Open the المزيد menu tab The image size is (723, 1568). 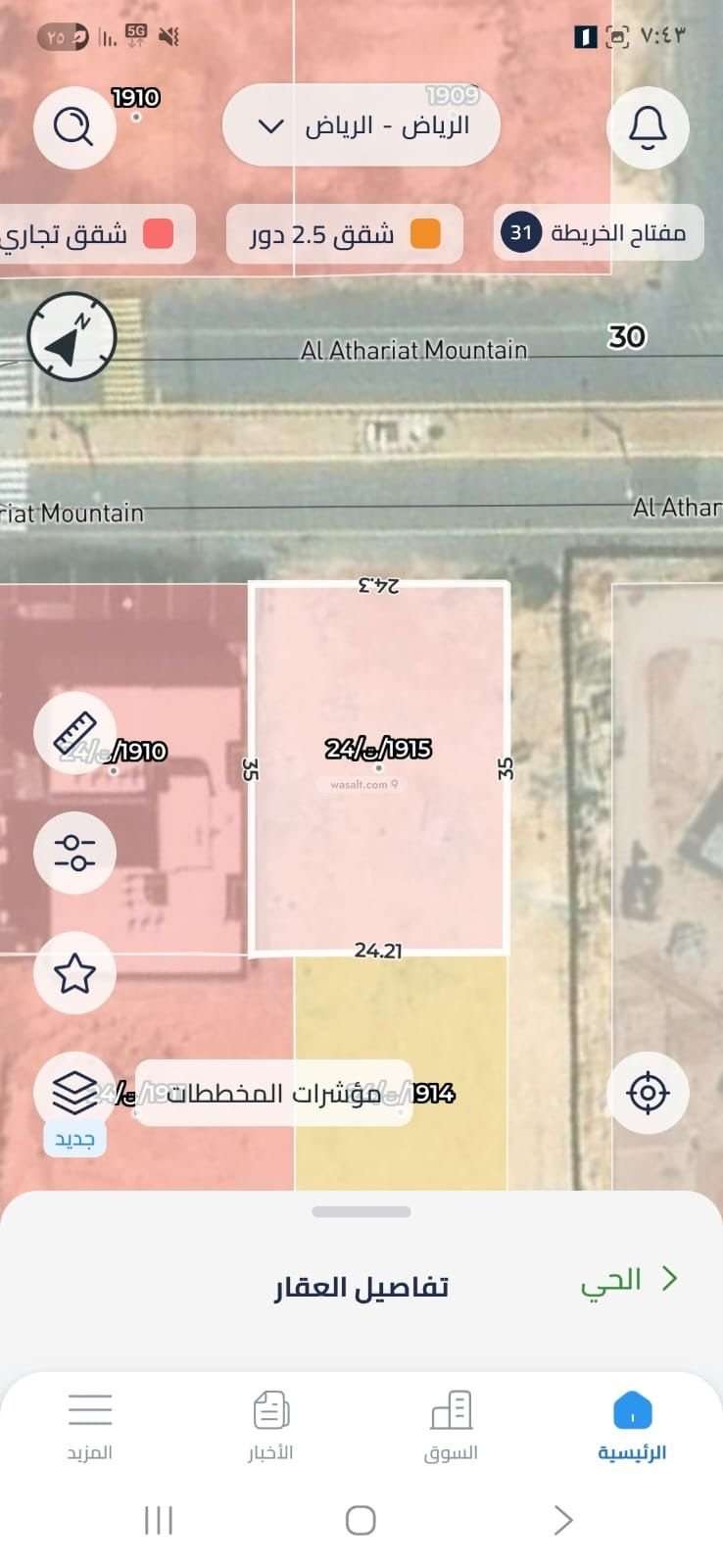coord(90,1426)
